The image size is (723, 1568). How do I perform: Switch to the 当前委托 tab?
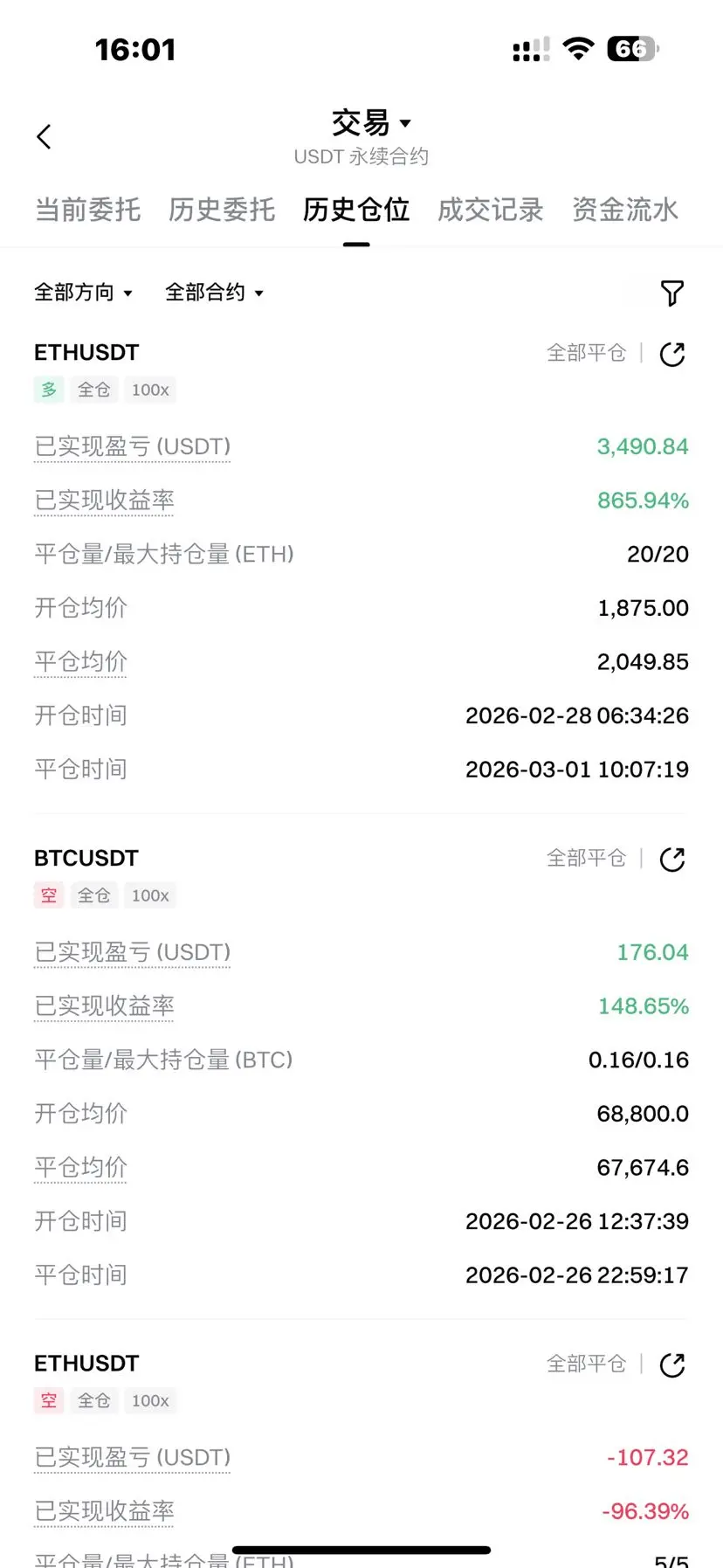[x=87, y=210]
